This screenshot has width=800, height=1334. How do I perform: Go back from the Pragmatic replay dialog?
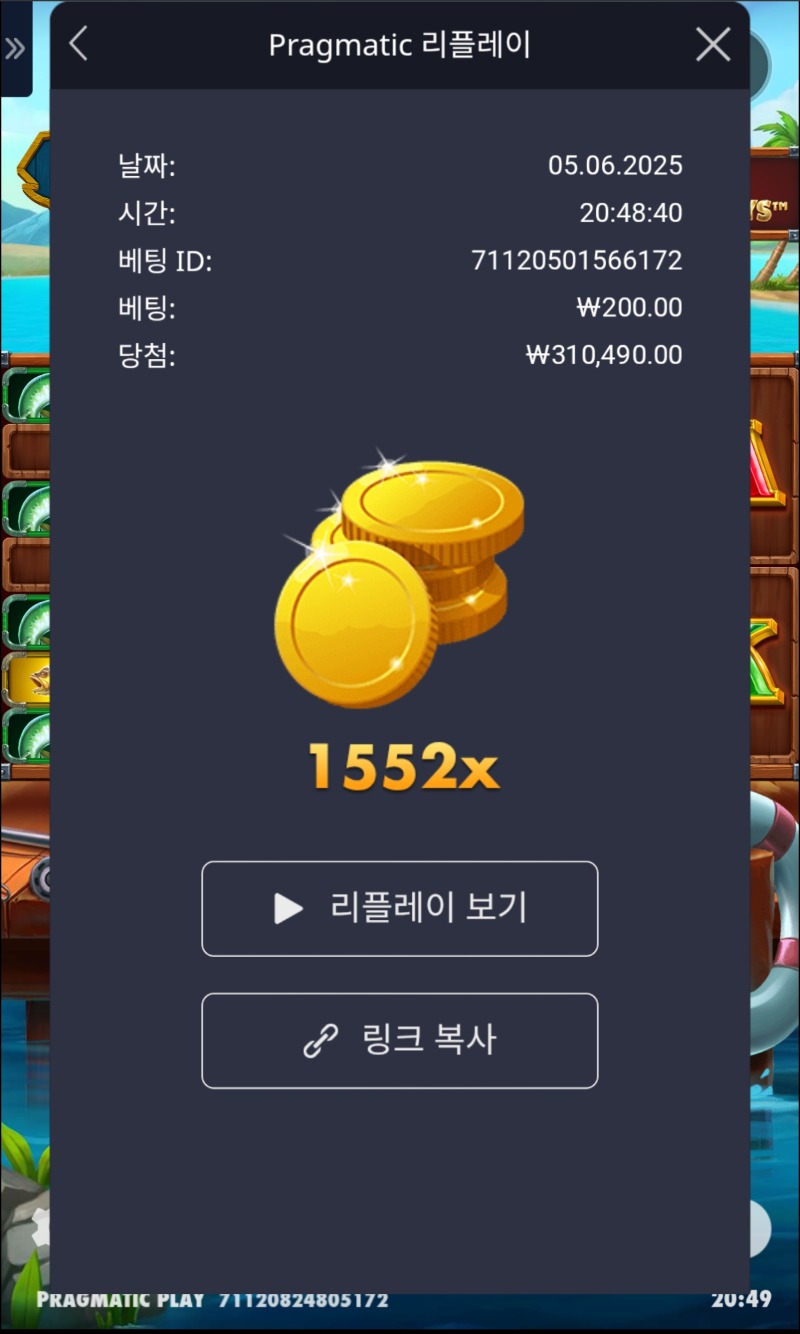(x=79, y=44)
